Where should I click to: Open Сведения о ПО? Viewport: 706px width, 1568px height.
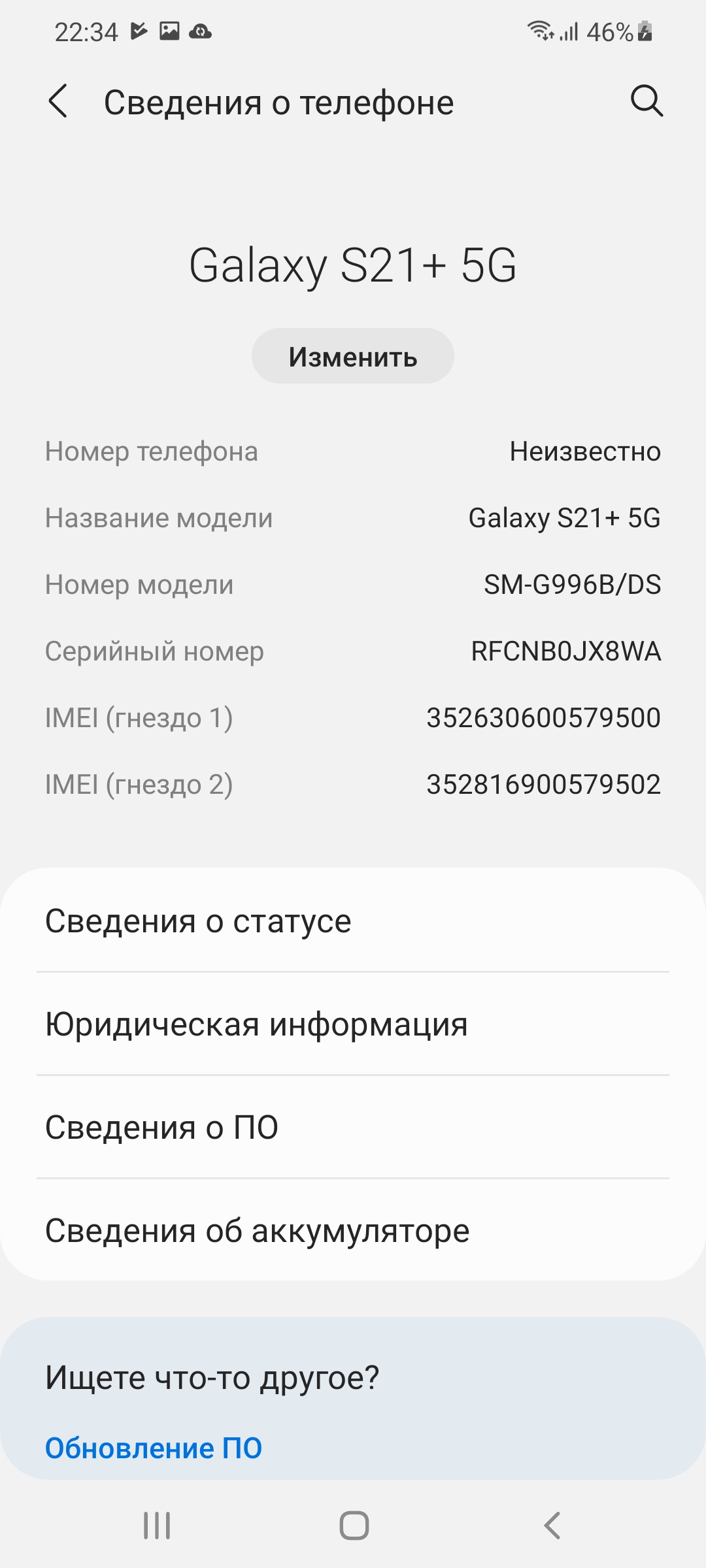click(x=353, y=1128)
